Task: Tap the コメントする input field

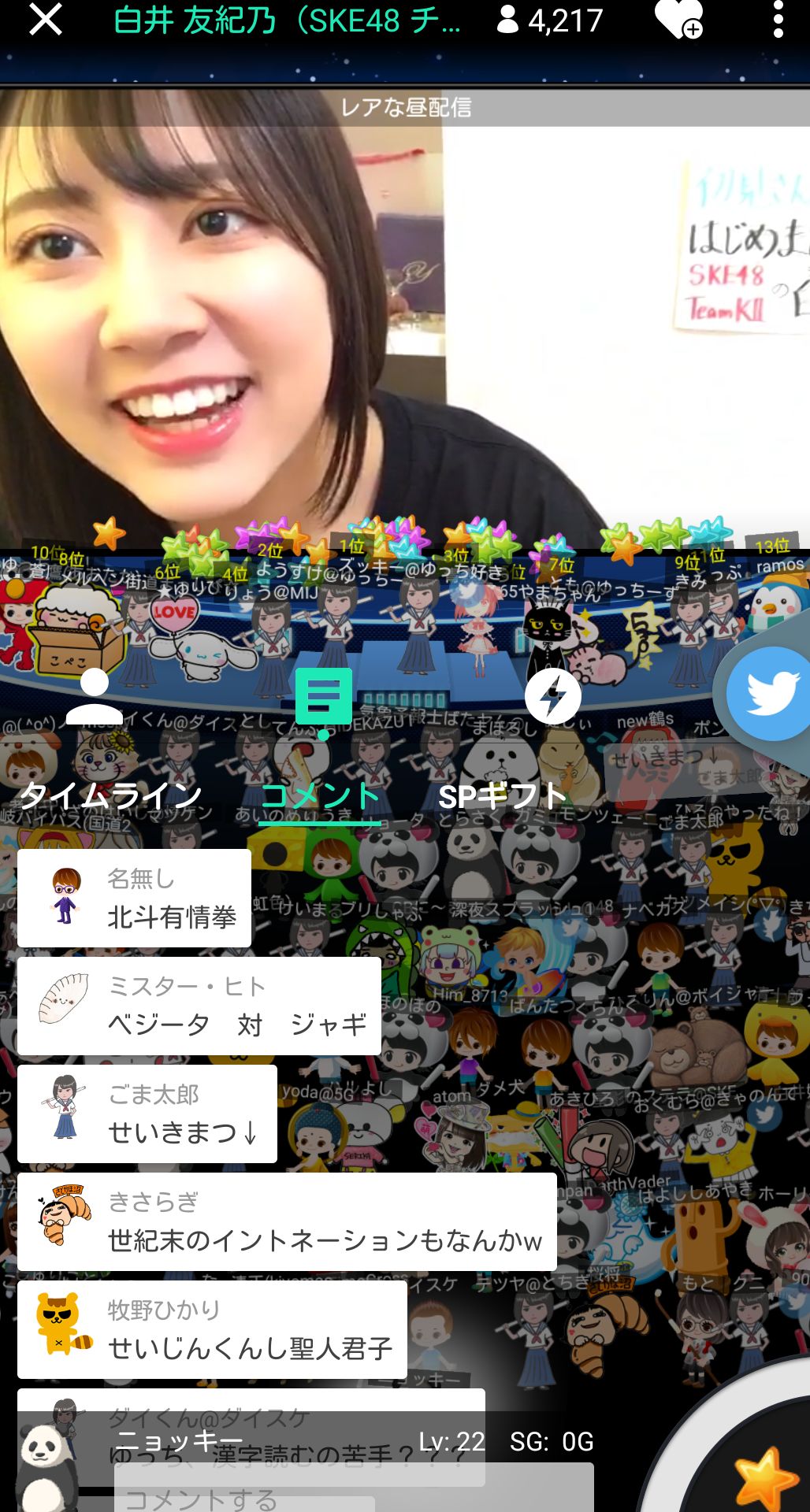Action: click(x=355, y=1496)
